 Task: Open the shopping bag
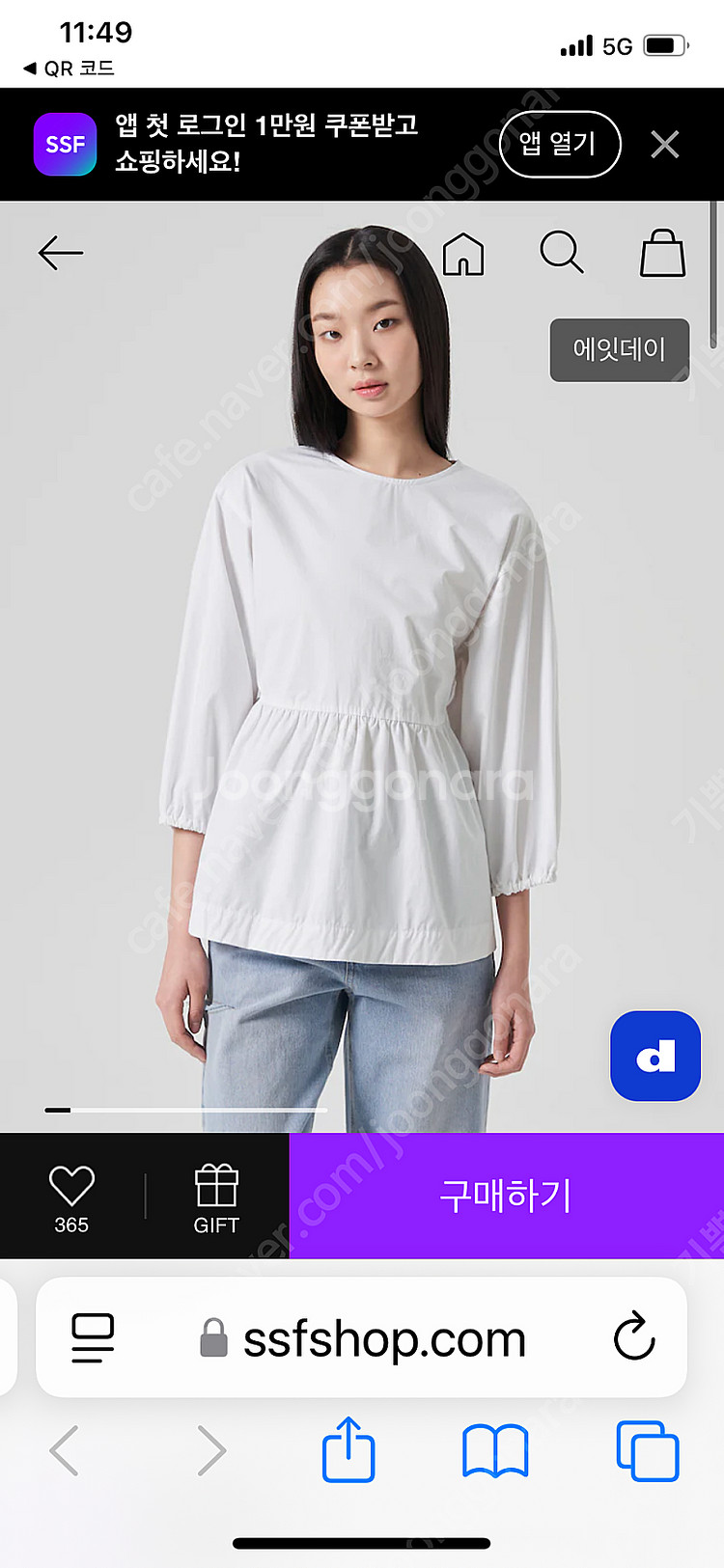pyautogui.click(x=663, y=253)
